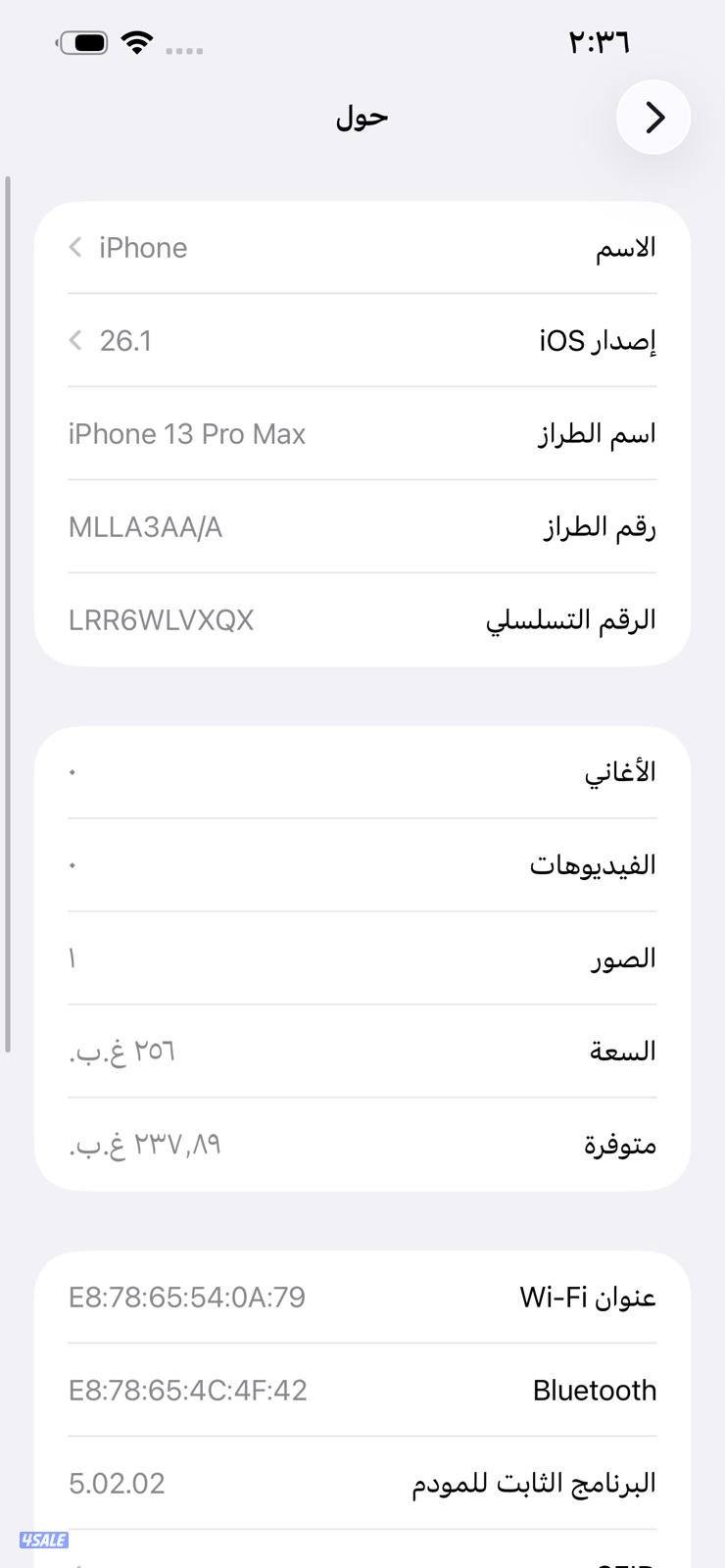
Task: Select the الصور photos count row
Action: click(x=362, y=957)
